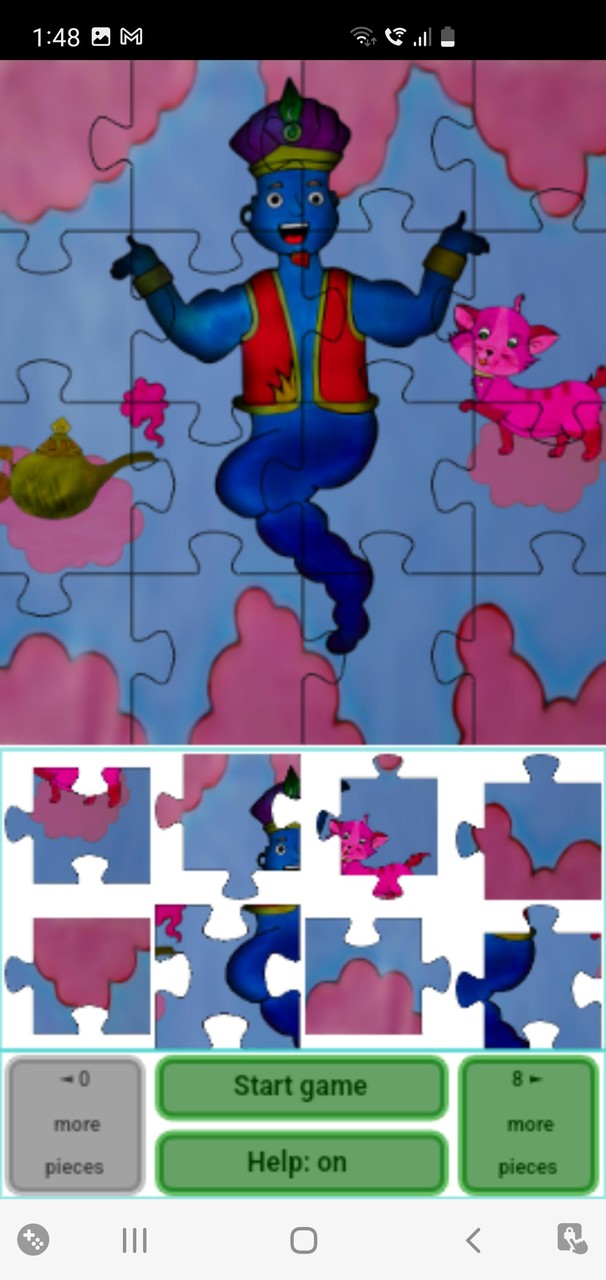Toggle the Help: on button
606x1280 pixels.
point(300,1162)
